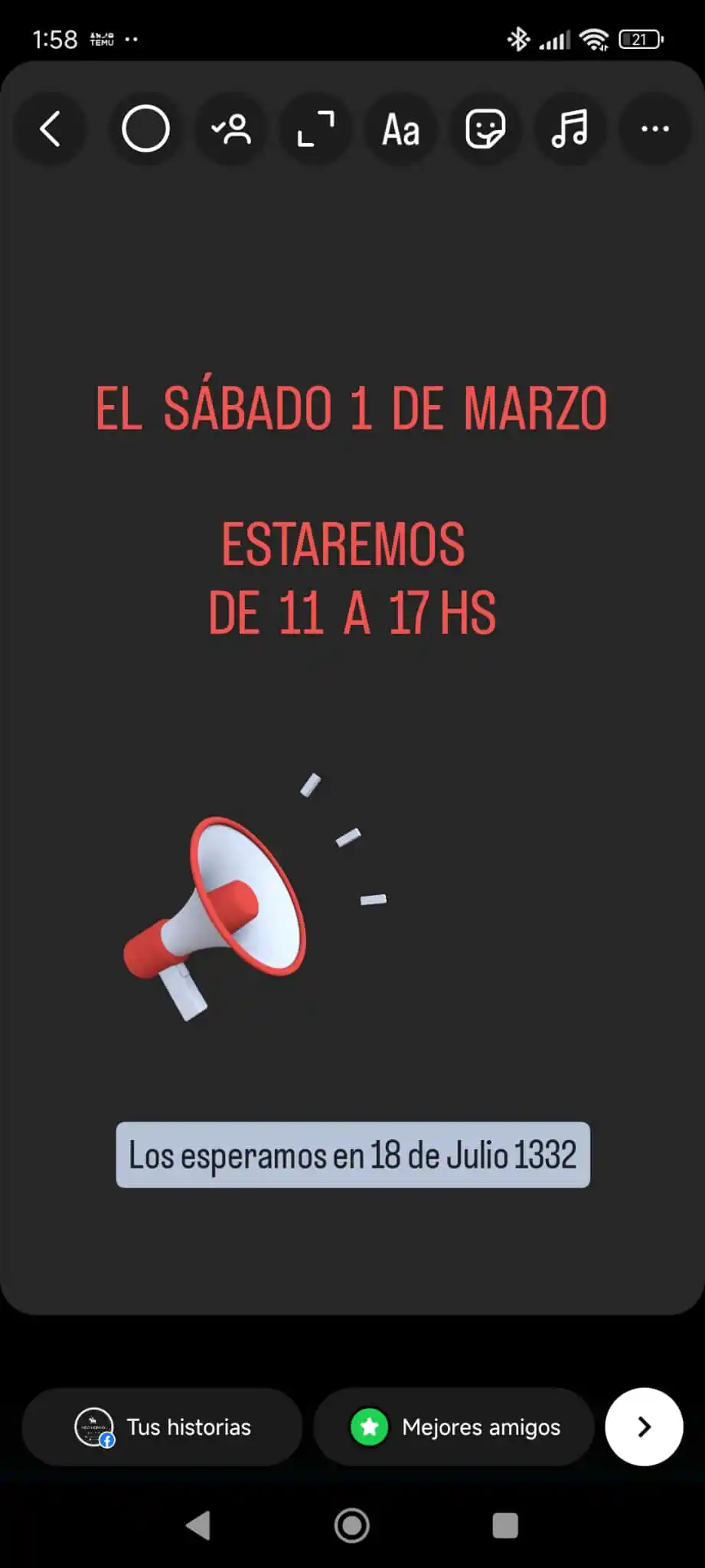This screenshot has height=1568, width=705.
Task: Share to Tus historias
Action: 162,1427
